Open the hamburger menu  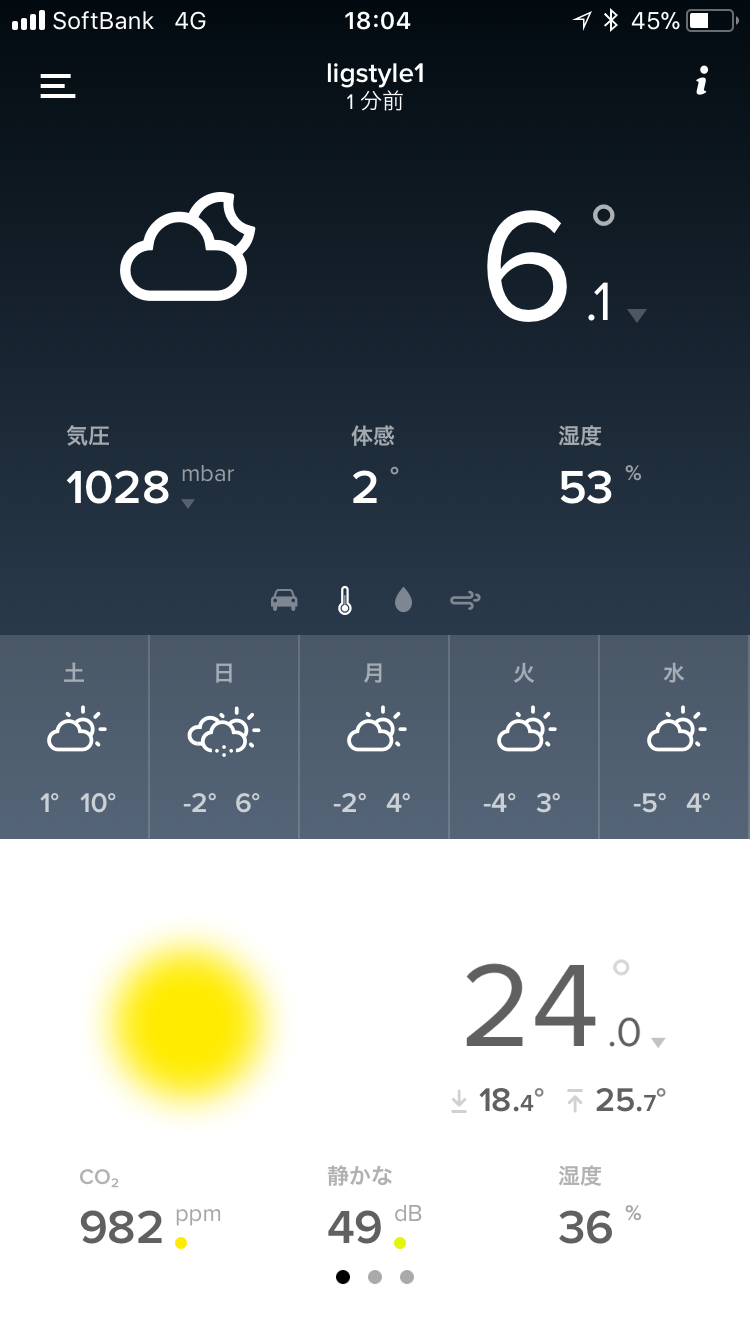pos(58,86)
